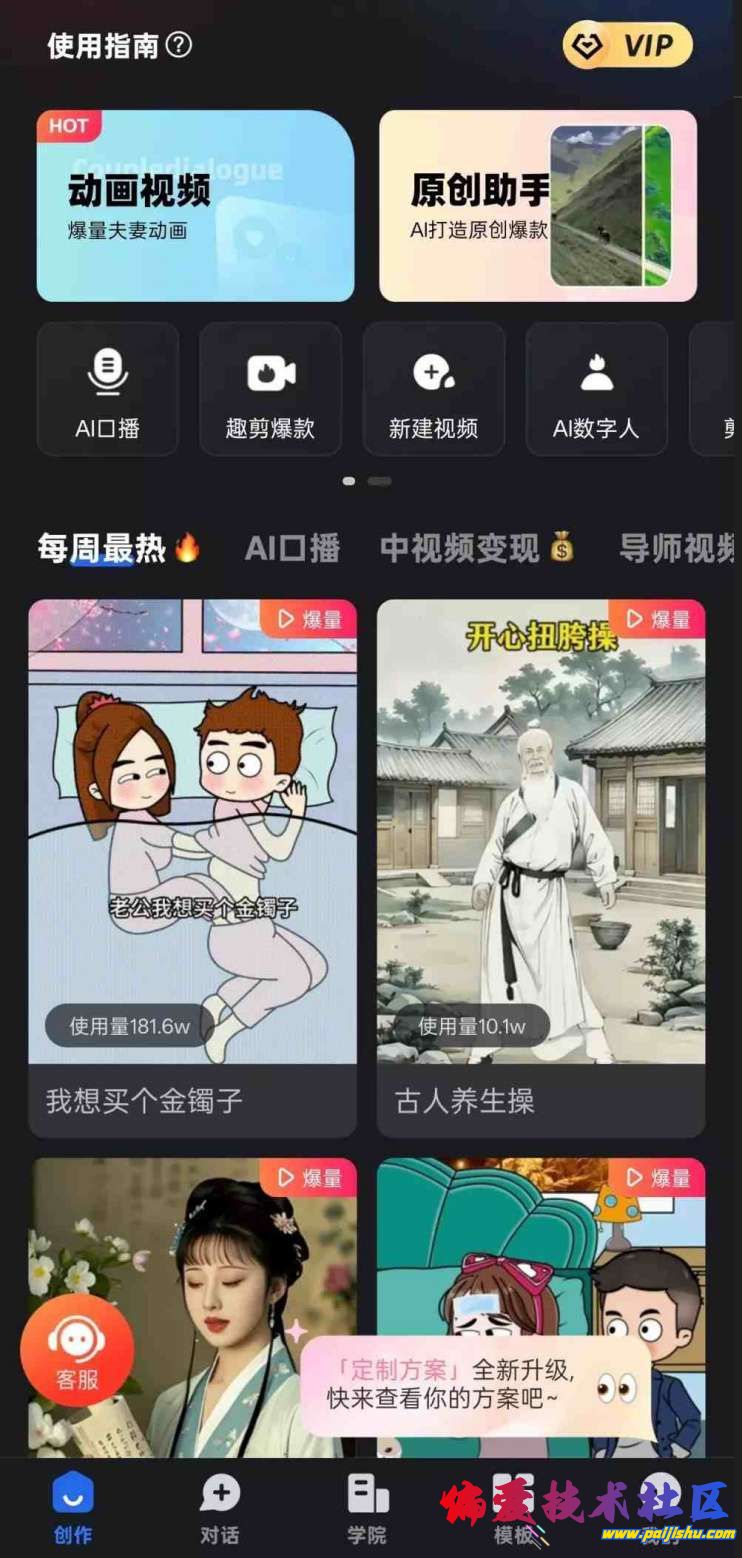Switch to the 学院 bottom tab
742x1558 pixels.
tap(367, 1508)
